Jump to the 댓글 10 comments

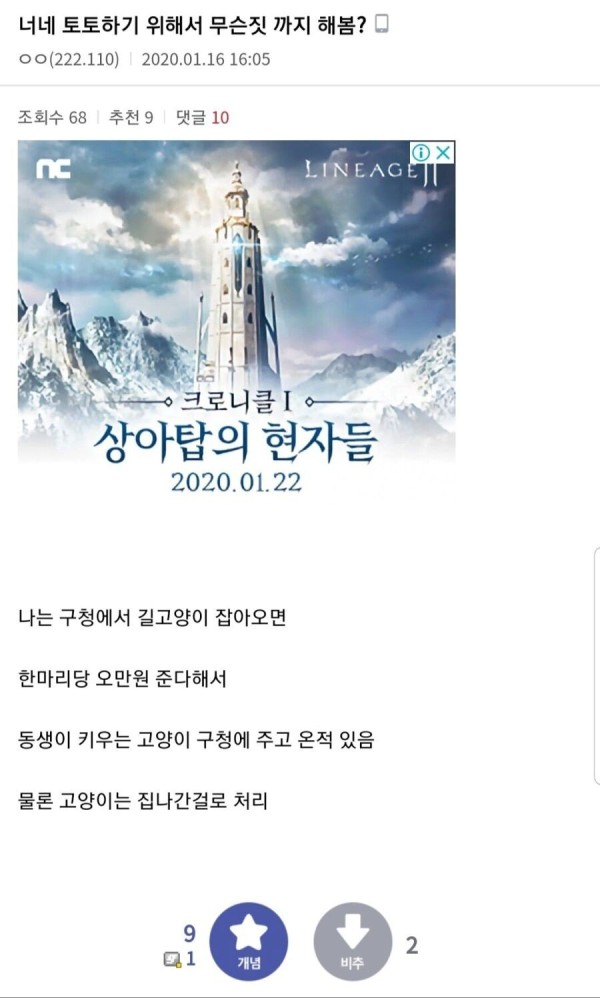202,118
